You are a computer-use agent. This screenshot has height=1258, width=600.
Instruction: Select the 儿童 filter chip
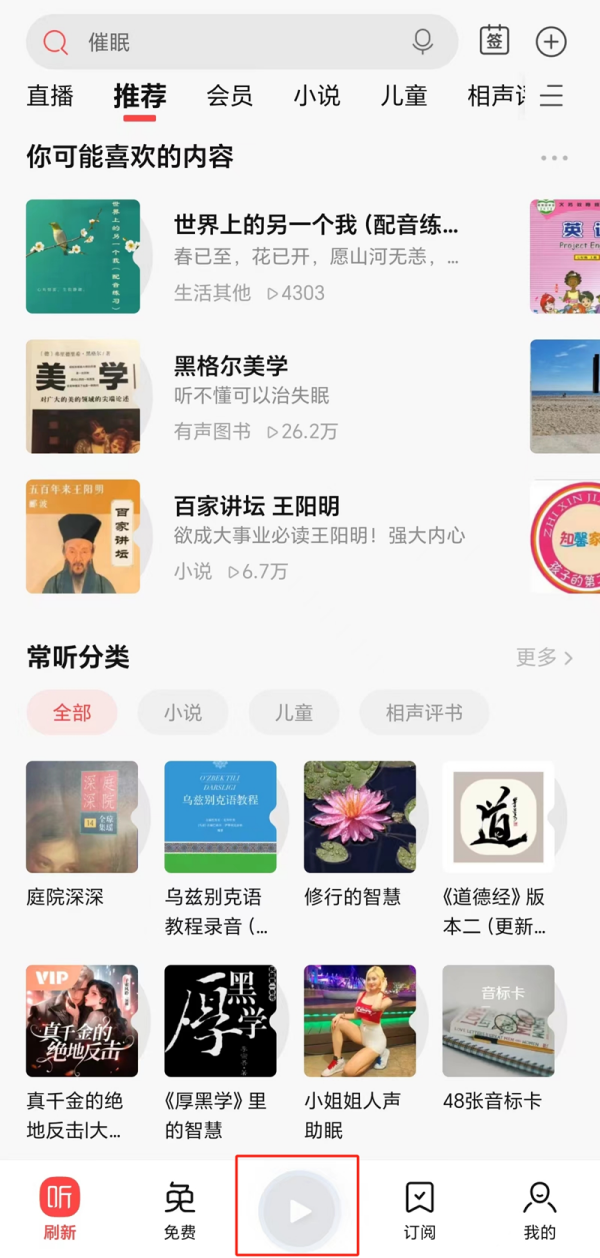pyautogui.click(x=294, y=713)
